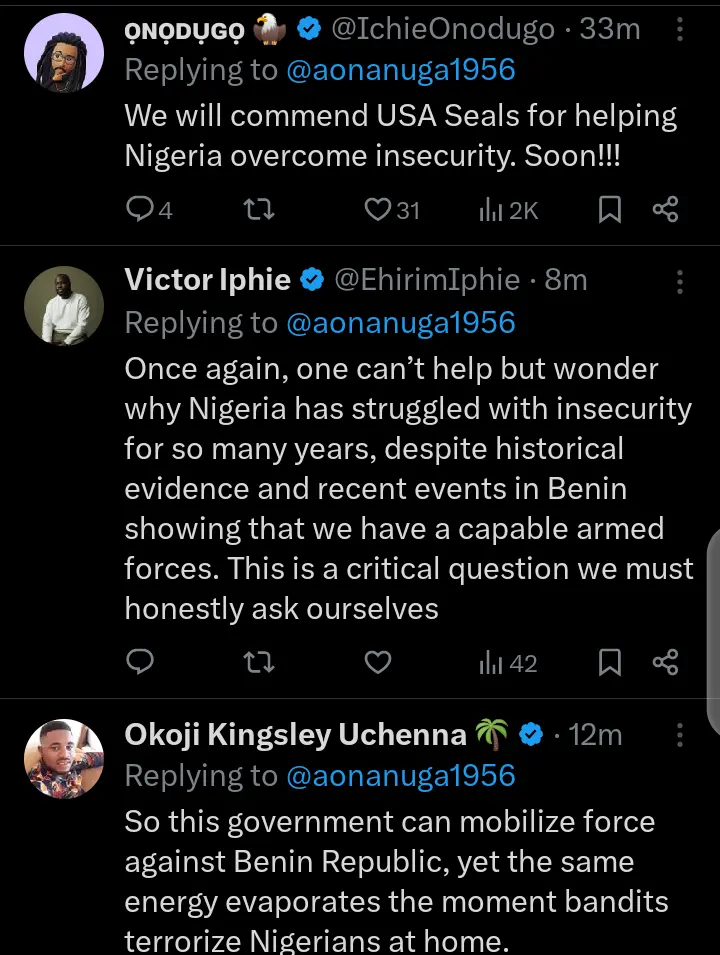Repost ỌNỌDỤGỌ's tweet
The height and width of the screenshot is (955, 720).
259,210
